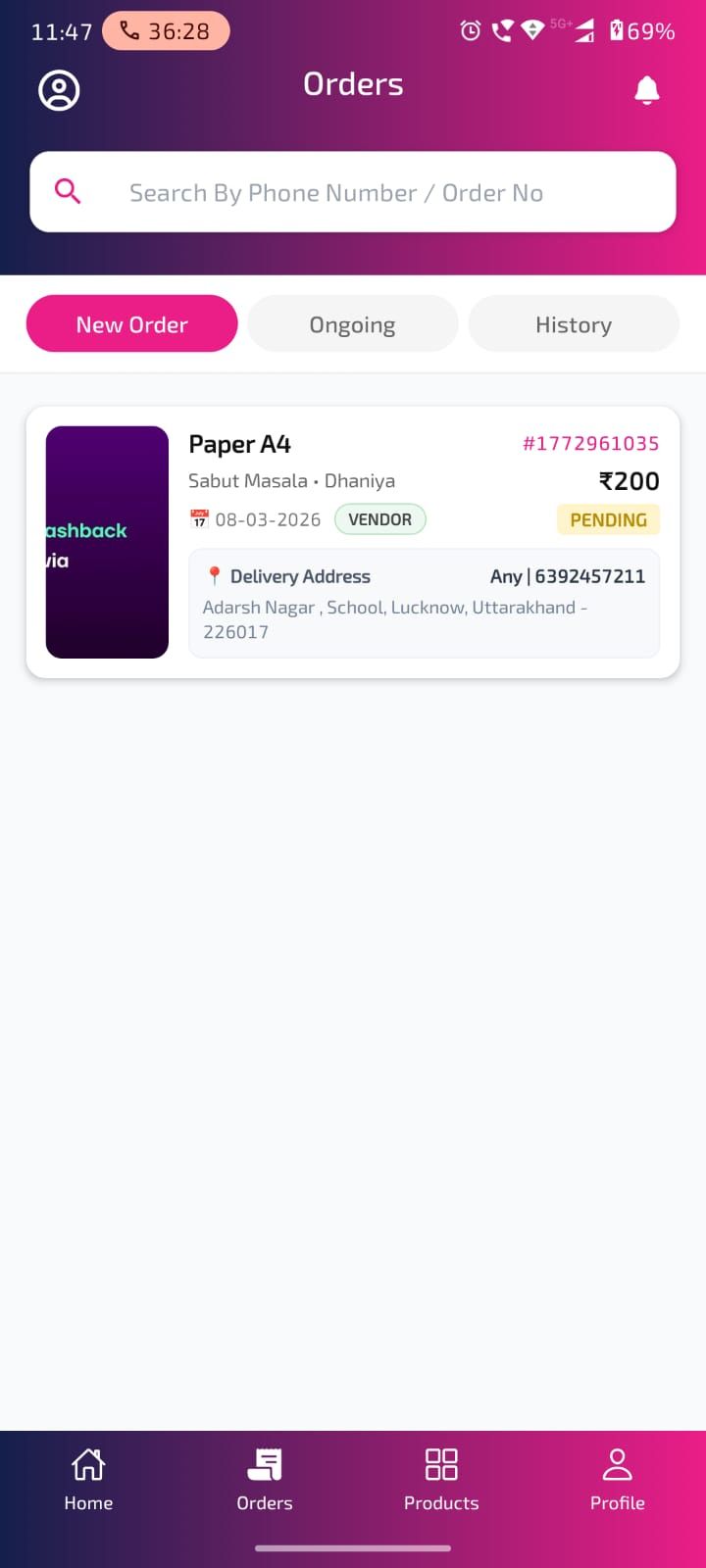Image resolution: width=706 pixels, height=1568 pixels.
Task: Open Orders in bottom navigation
Action: pyautogui.click(x=265, y=1480)
